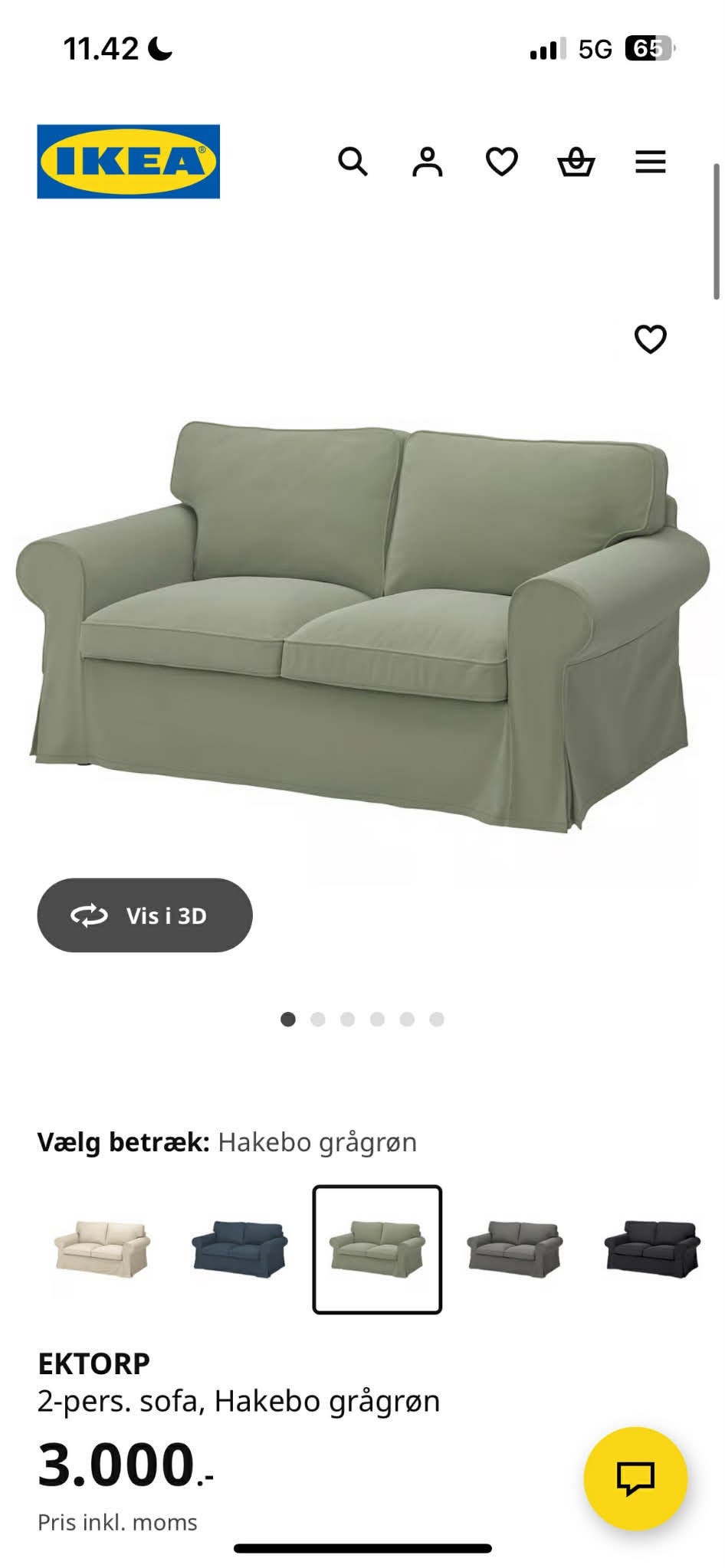Click the EKTORP product name
The height and width of the screenshot is (1568, 725).
click(x=95, y=1363)
